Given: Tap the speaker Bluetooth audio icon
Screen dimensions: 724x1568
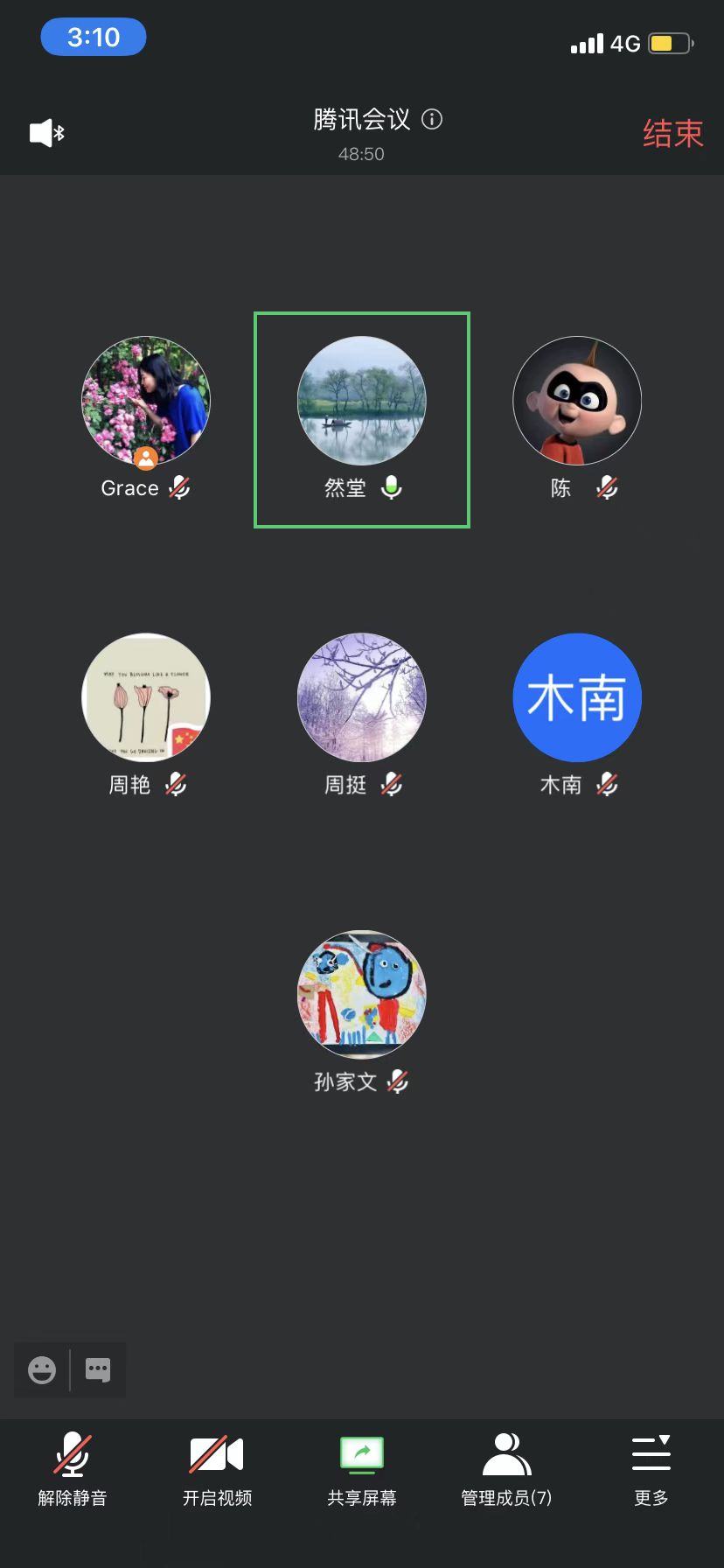Looking at the screenshot, I should tap(47, 133).
